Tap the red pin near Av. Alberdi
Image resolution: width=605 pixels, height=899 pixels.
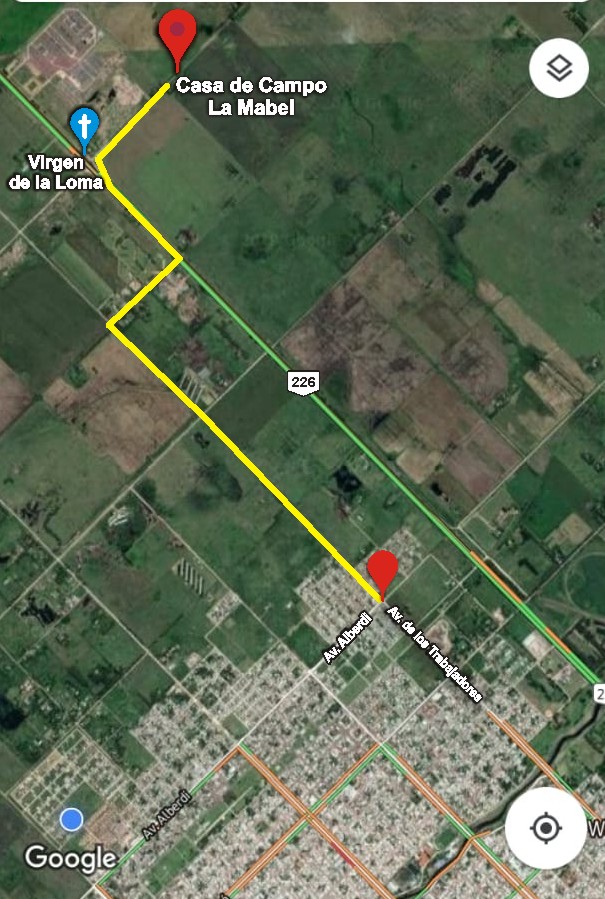383,571
